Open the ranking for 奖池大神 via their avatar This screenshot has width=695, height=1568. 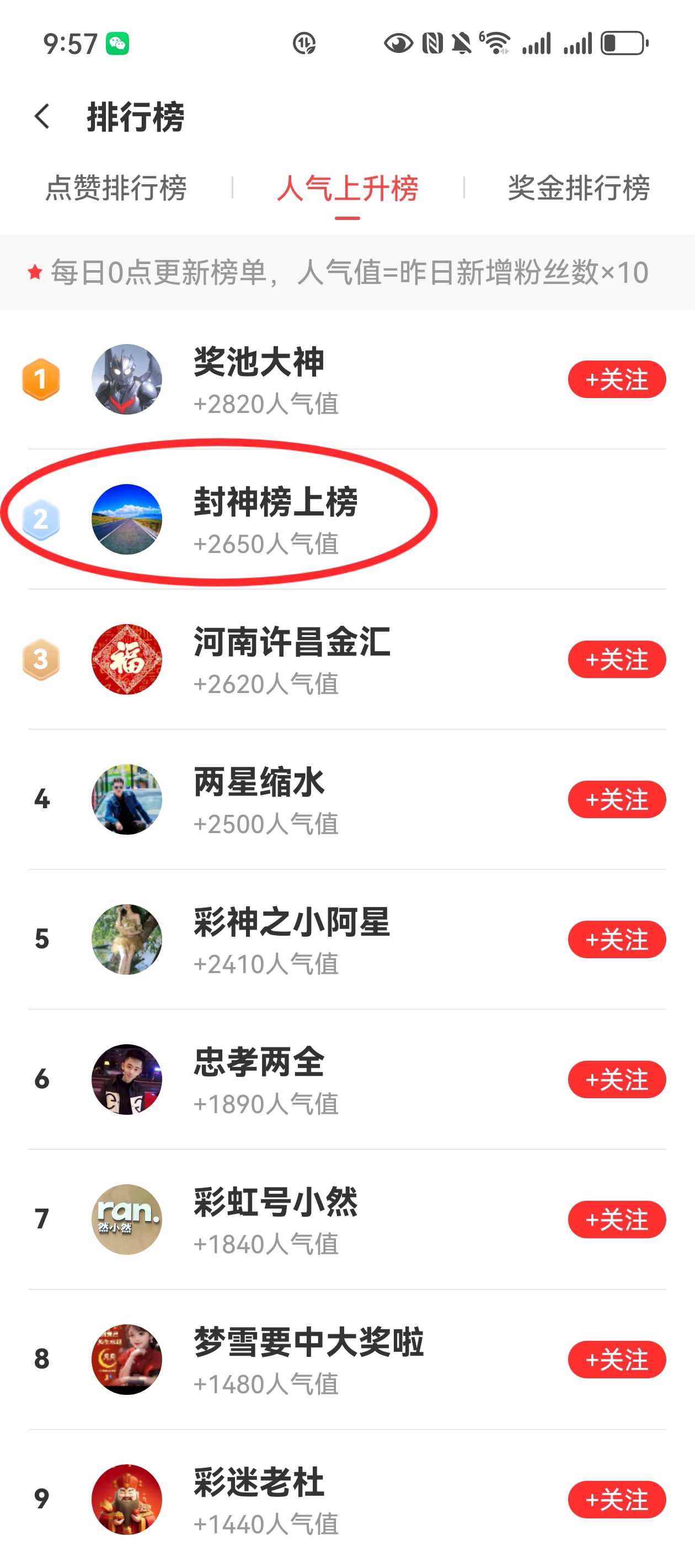[x=127, y=379]
